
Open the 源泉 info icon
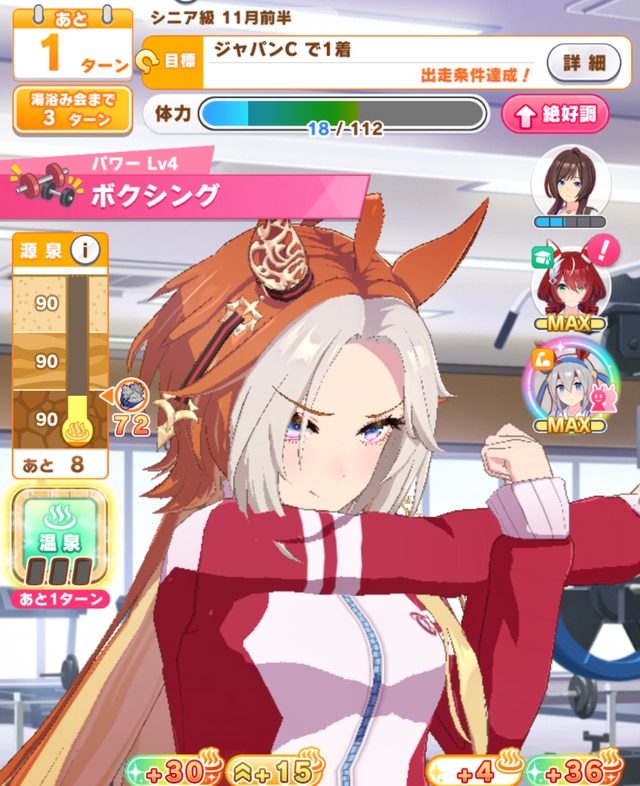(85, 252)
